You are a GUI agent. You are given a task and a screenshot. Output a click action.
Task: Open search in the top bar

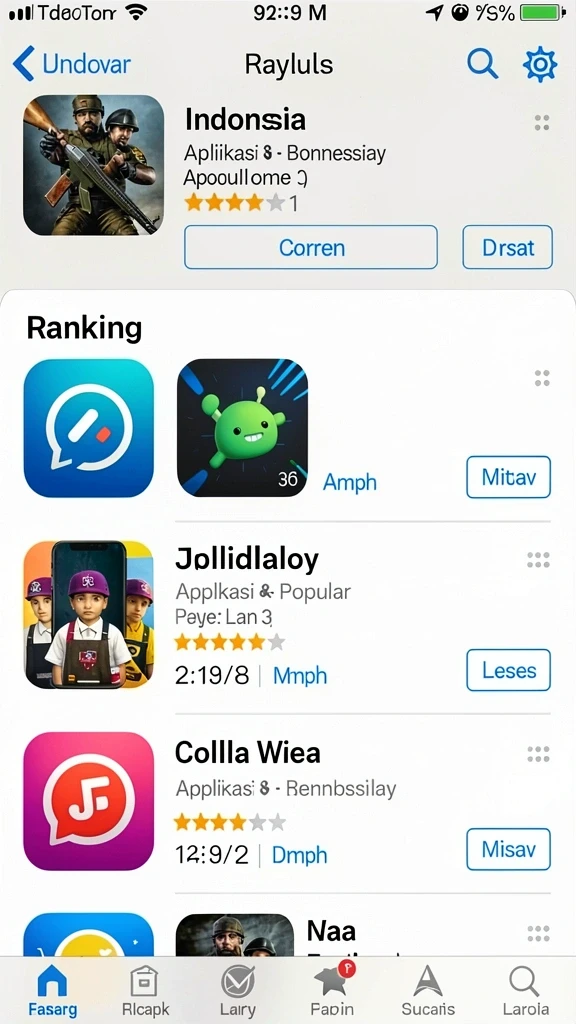(483, 64)
